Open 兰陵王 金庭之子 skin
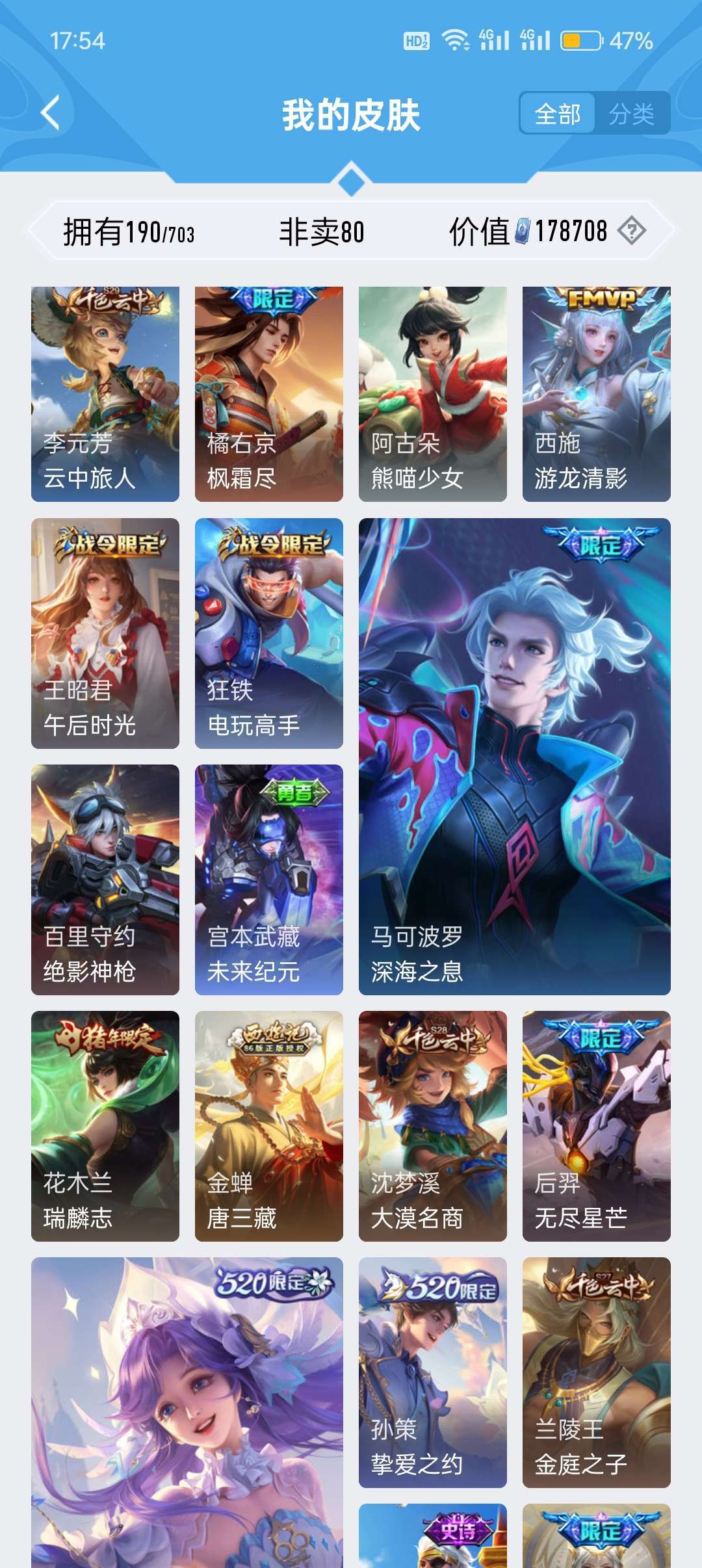 coord(597,1372)
